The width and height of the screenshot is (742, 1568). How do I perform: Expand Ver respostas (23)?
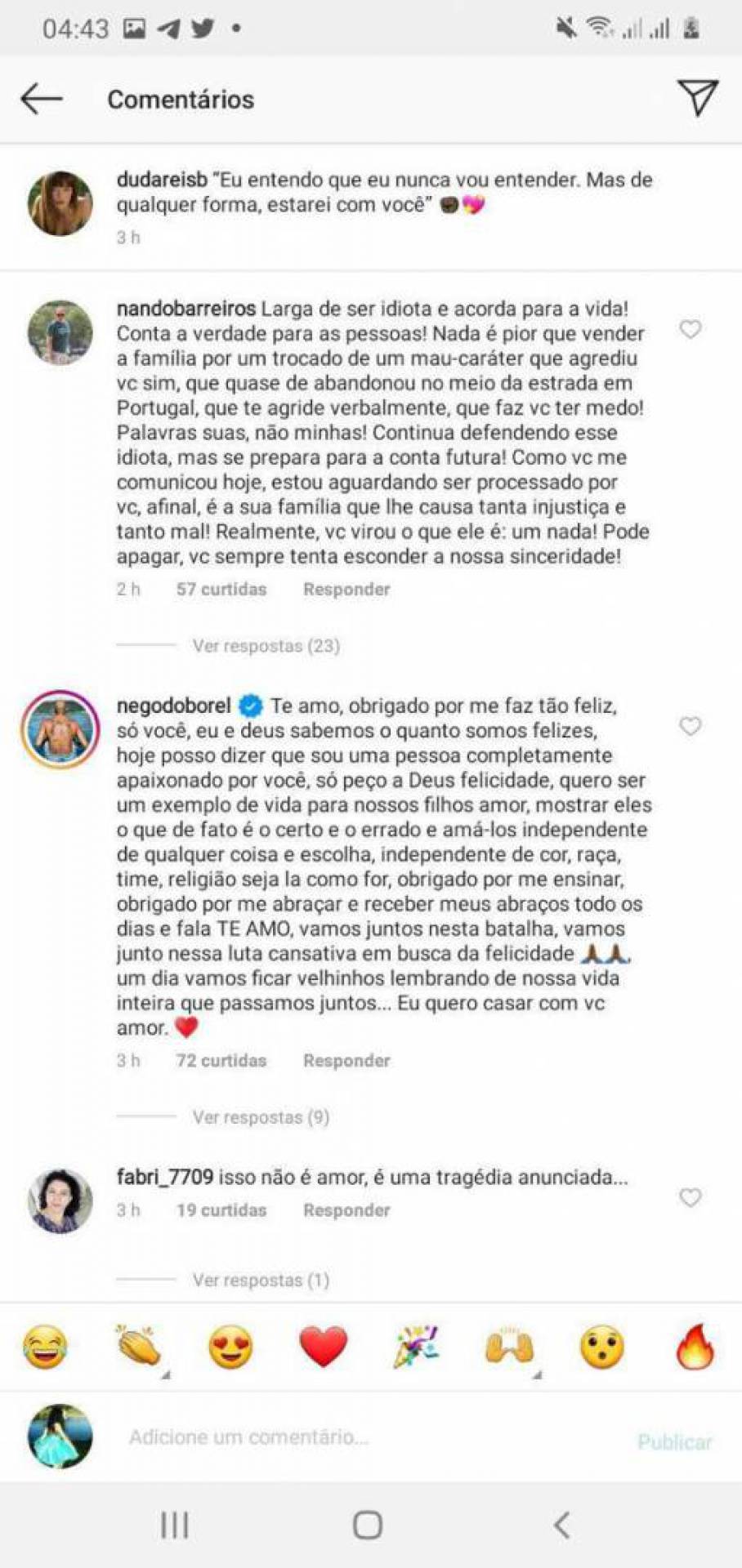pyautogui.click(x=266, y=646)
